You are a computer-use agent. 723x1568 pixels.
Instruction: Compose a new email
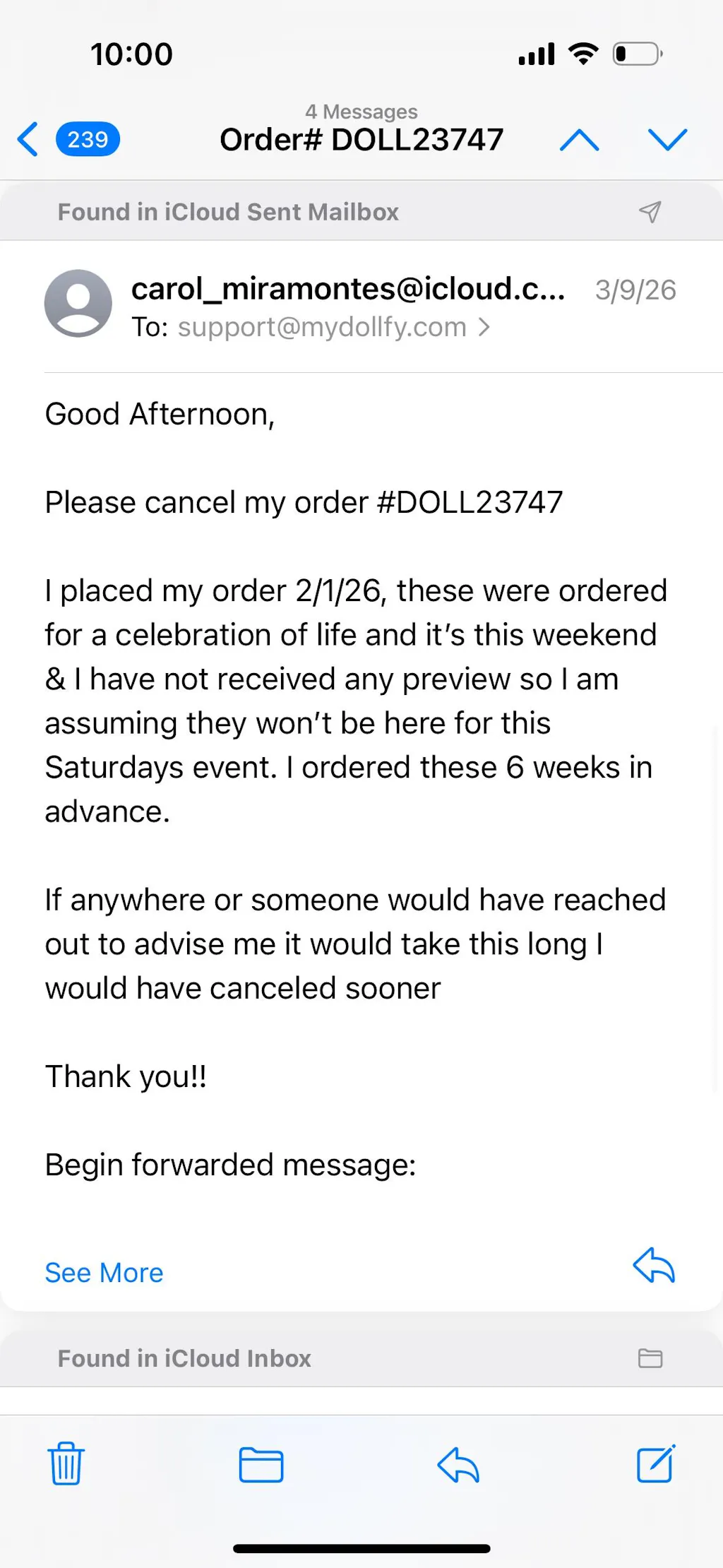tap(656, 1463)
